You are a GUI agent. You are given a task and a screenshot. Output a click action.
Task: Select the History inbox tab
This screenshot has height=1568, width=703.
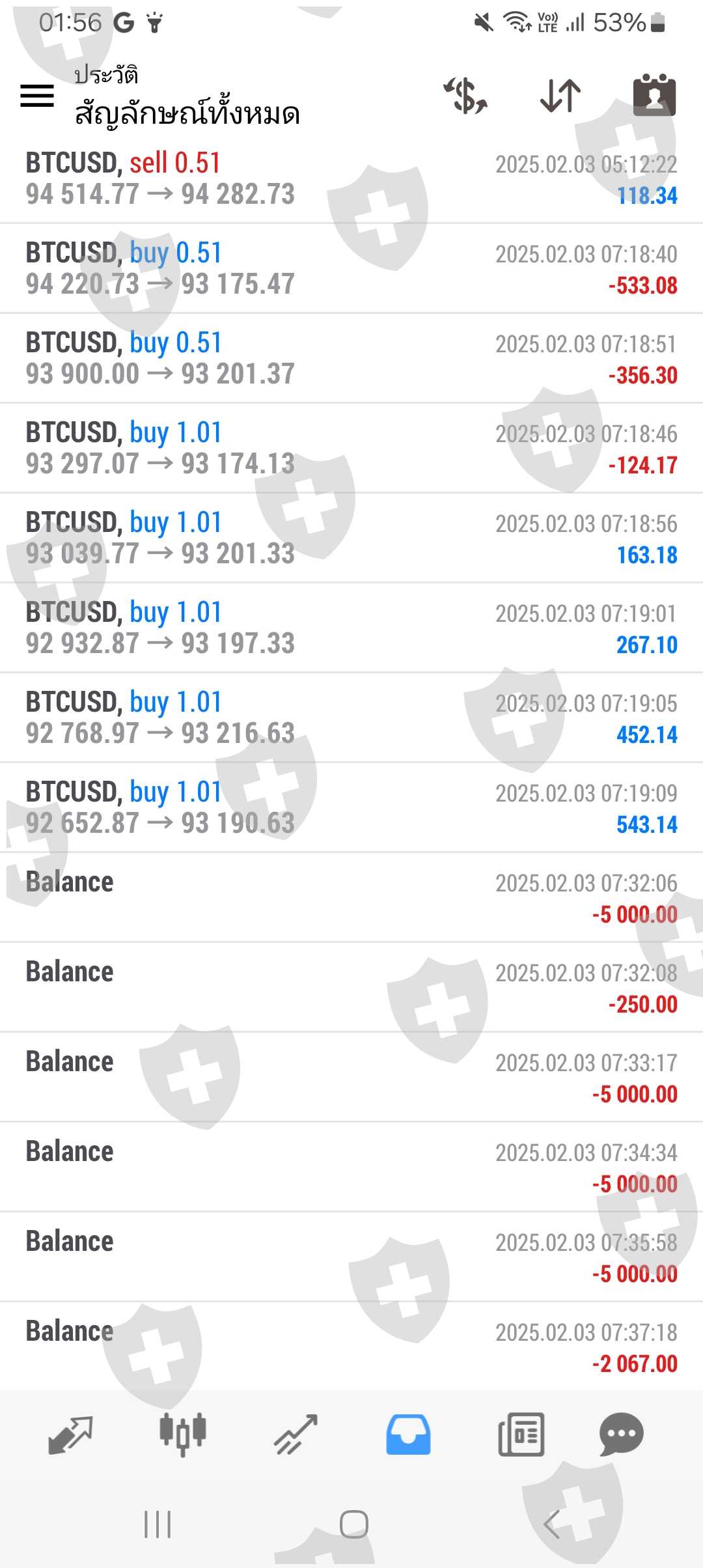[x=408, y=1434]
